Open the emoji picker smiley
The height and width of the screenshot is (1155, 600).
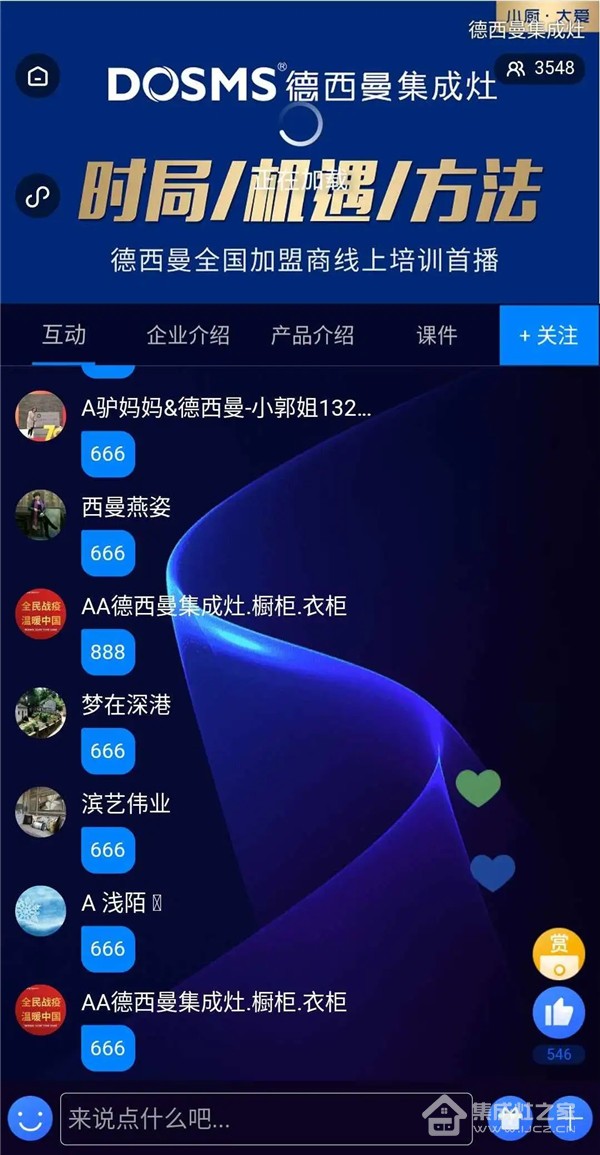30,1118
